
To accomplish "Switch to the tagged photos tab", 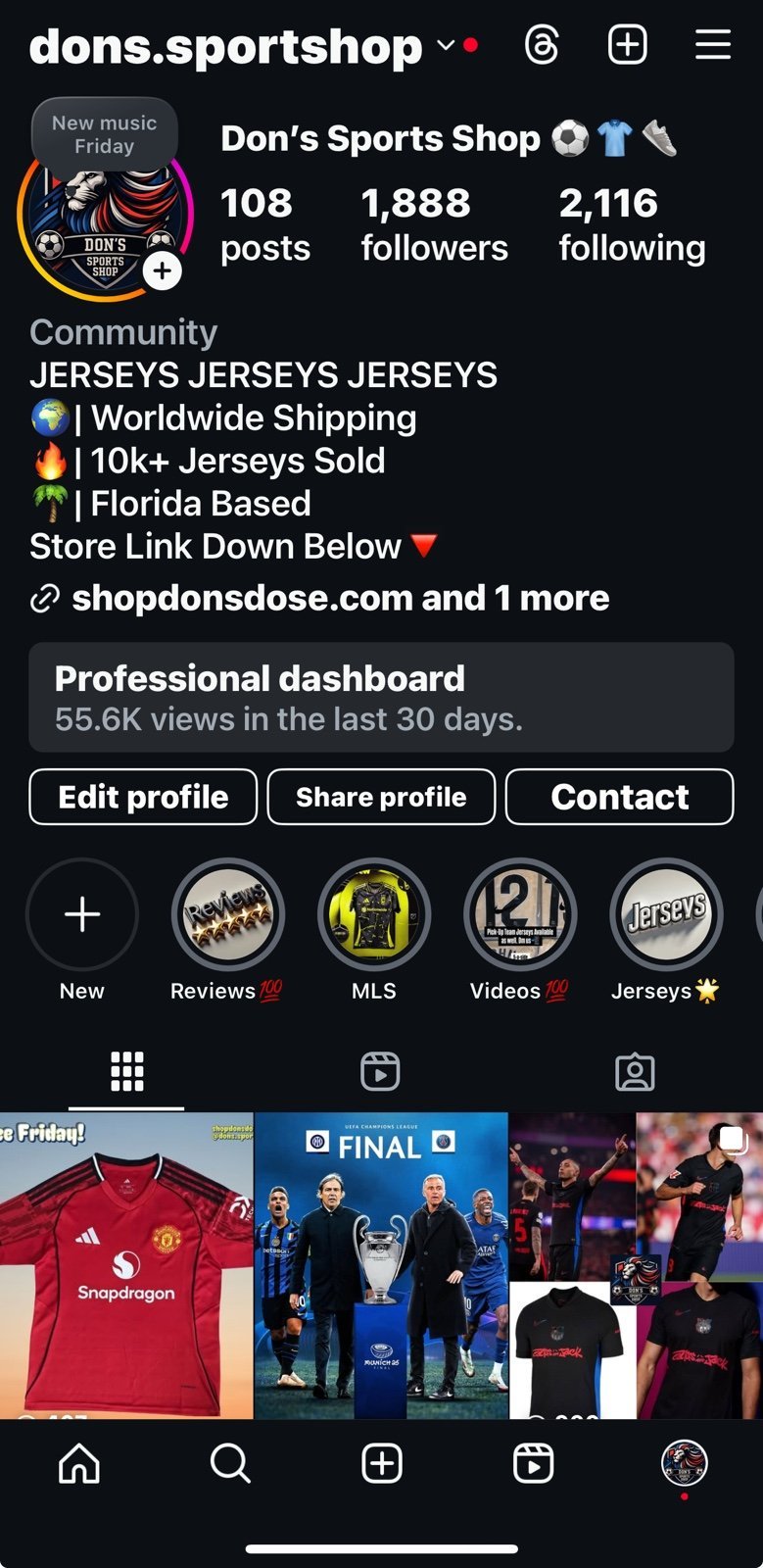I will tap(635, 1072).
